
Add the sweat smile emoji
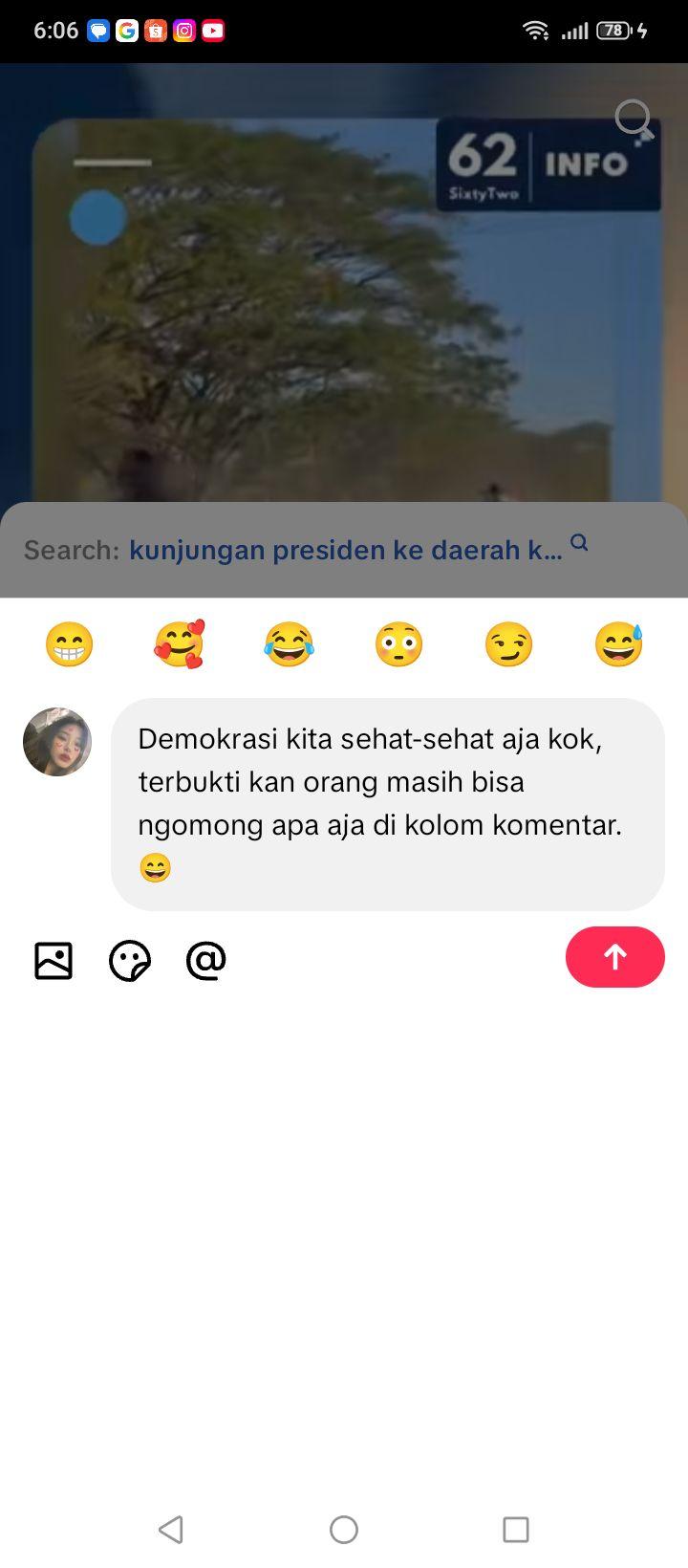[x=618, y=644]
